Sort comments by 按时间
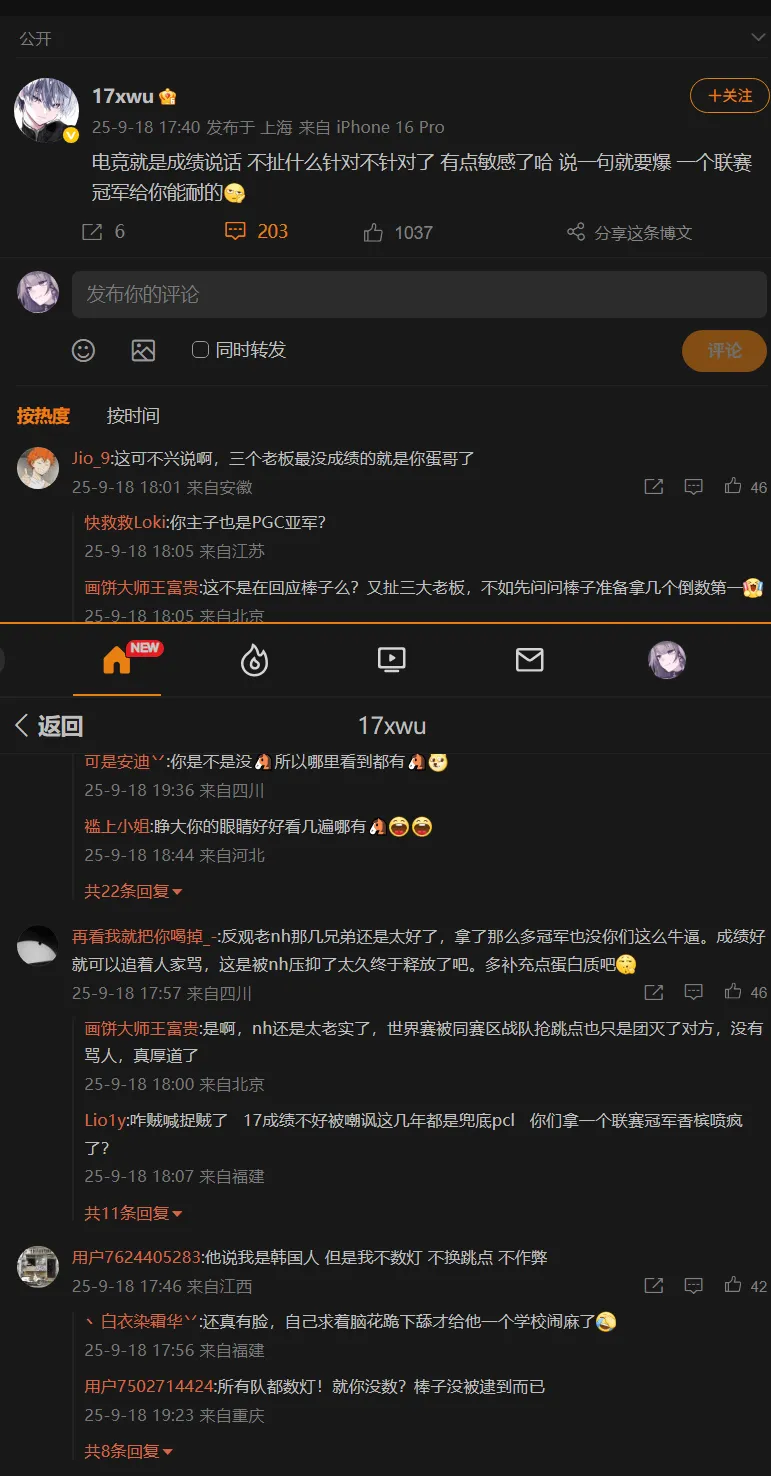The height and width of the screenshot is (1476, 771). [133, 416]
